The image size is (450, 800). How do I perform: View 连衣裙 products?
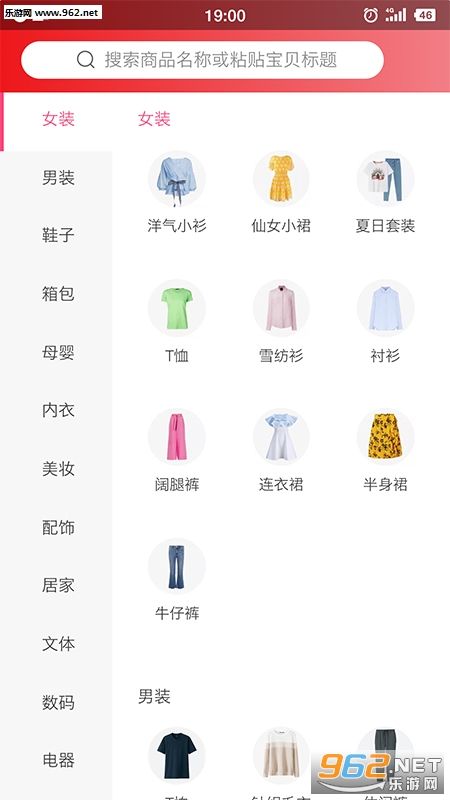(x=281, y=451)
